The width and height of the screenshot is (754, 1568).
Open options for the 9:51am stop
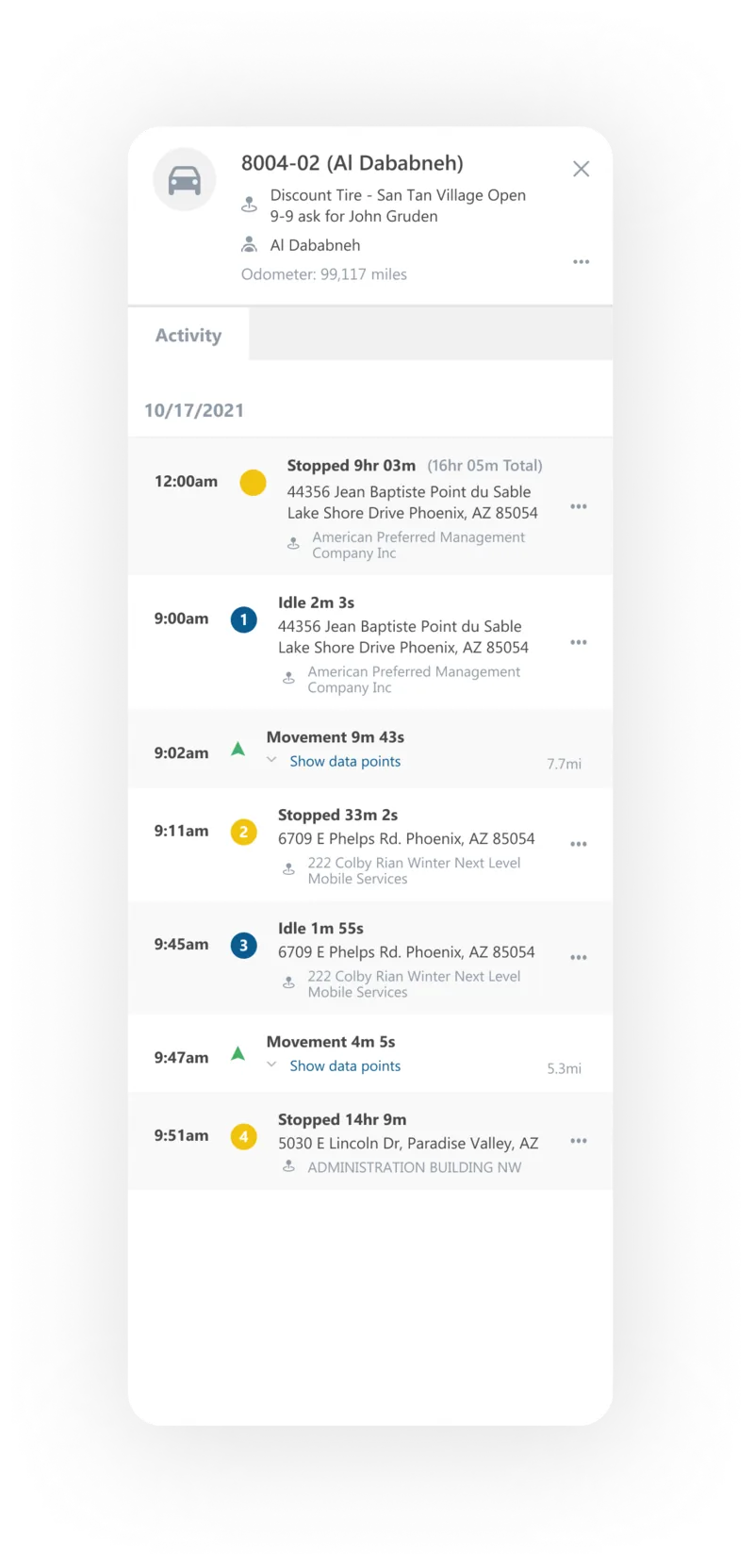[579, 1141]
